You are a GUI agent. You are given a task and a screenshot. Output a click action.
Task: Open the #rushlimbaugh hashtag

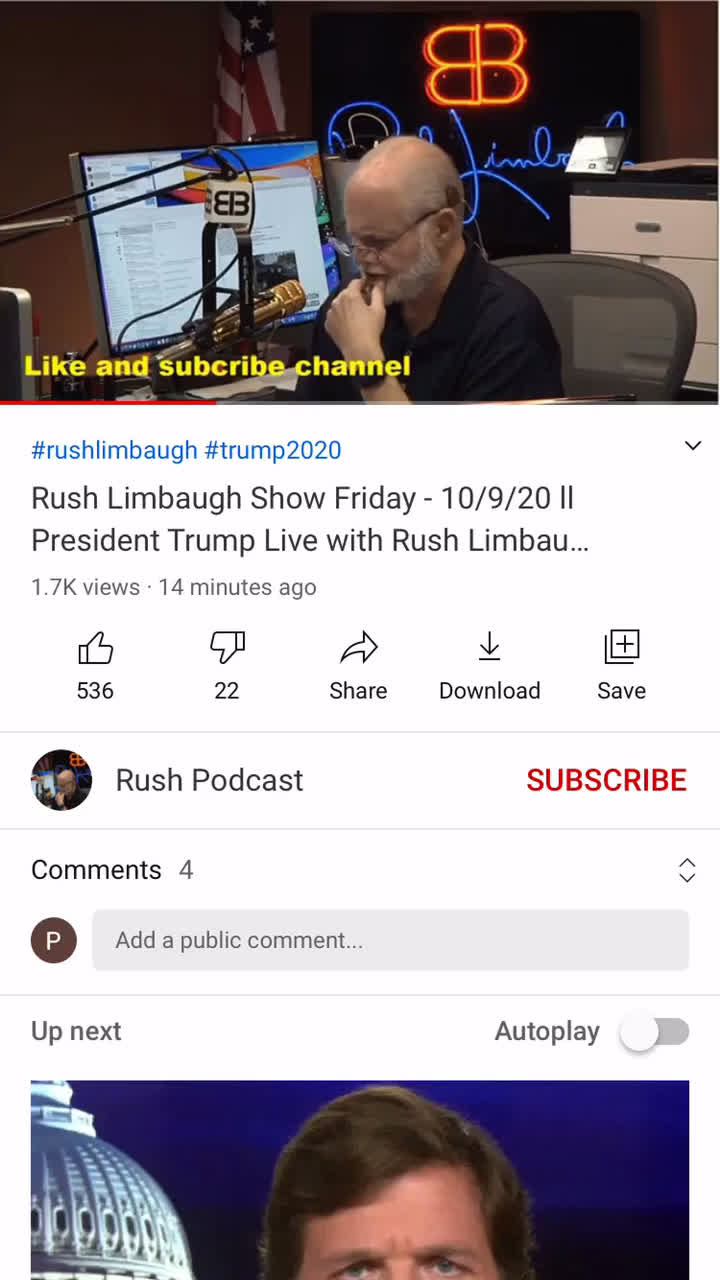(x=114, y=450)
